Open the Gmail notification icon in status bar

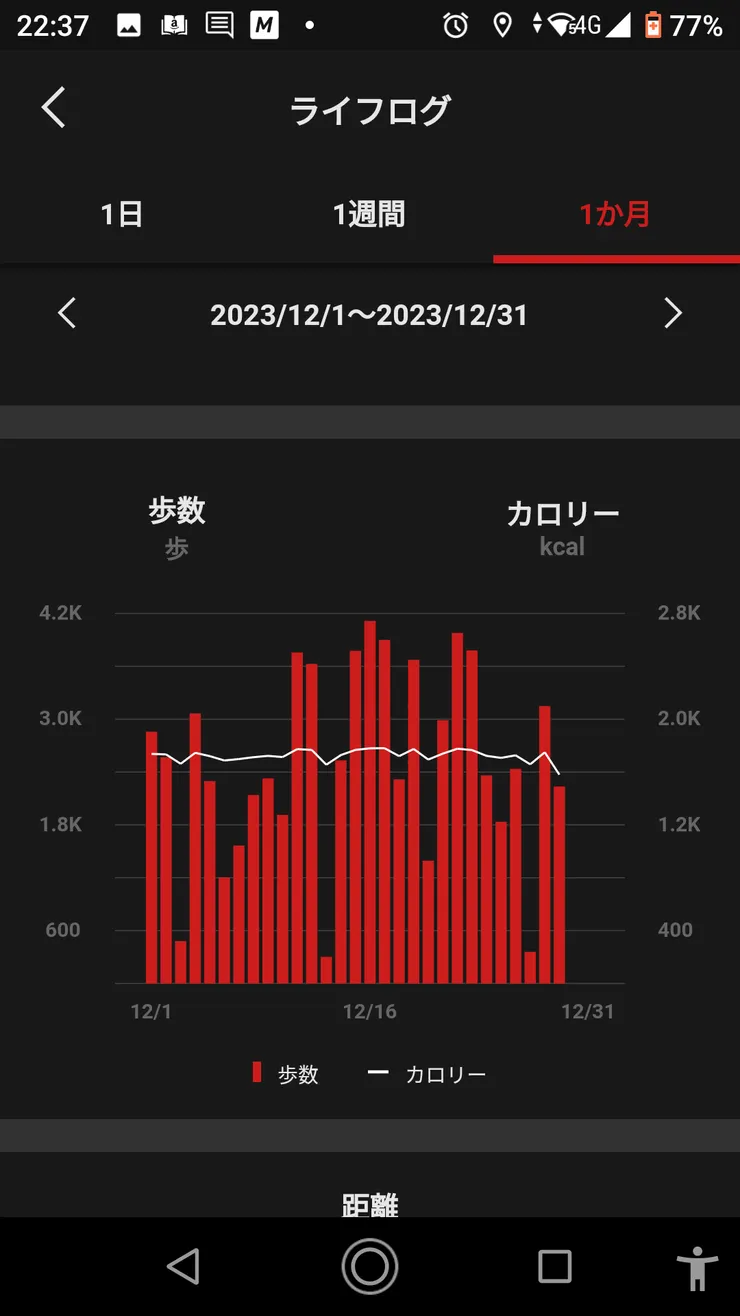pyautogui.click(x=263, y=25)
